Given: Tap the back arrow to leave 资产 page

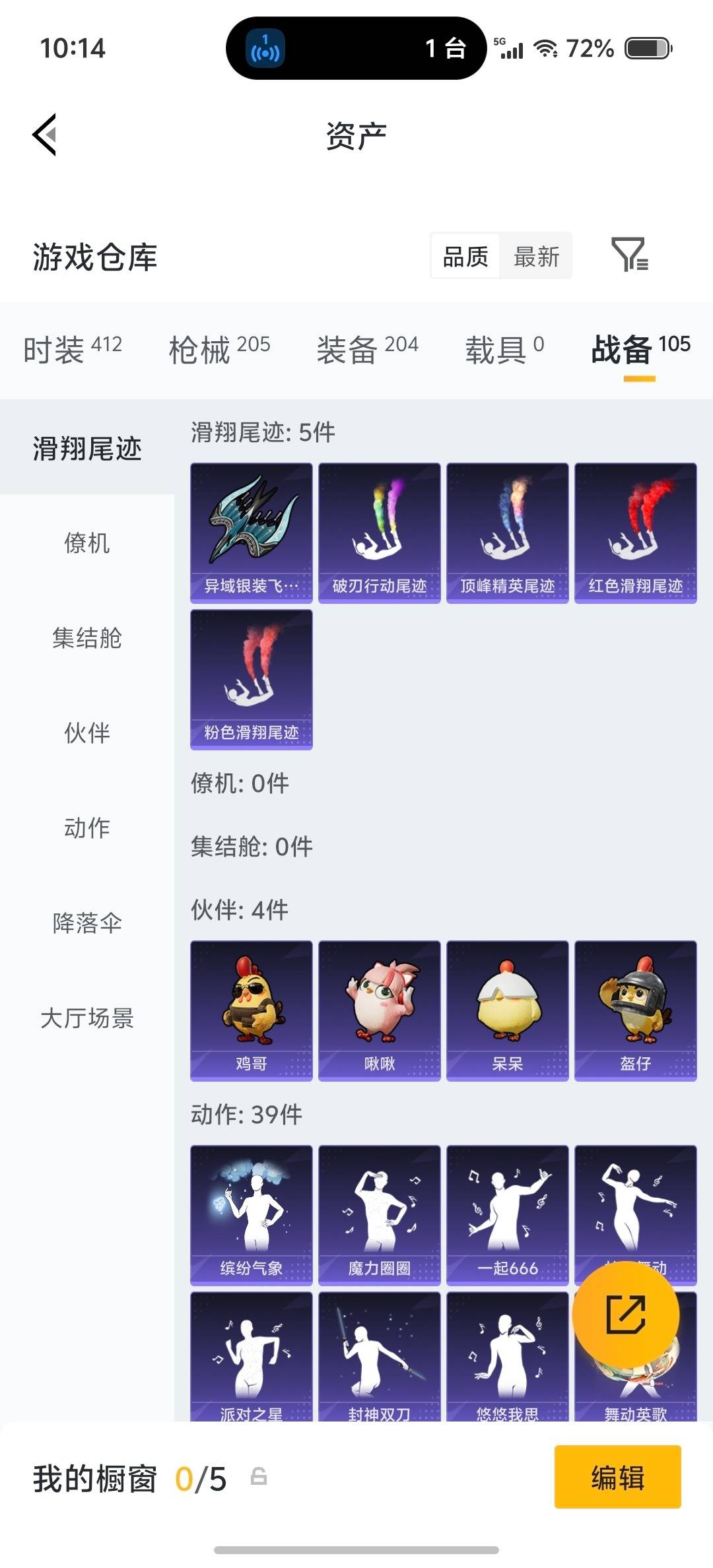Looking at the screenshot, I should coord(44,134).
